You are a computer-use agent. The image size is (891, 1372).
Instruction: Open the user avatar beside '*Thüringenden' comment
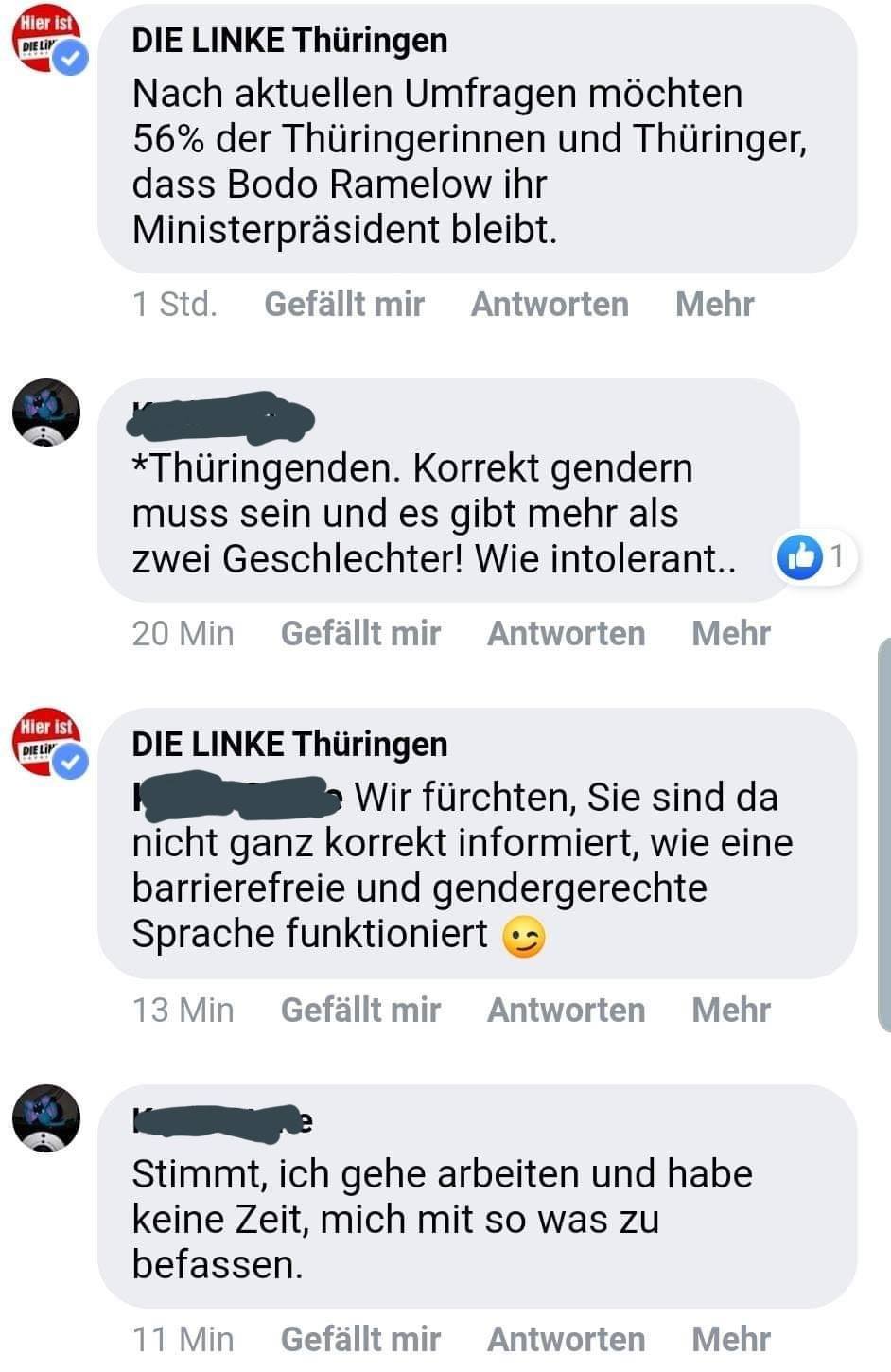point(46,413)
